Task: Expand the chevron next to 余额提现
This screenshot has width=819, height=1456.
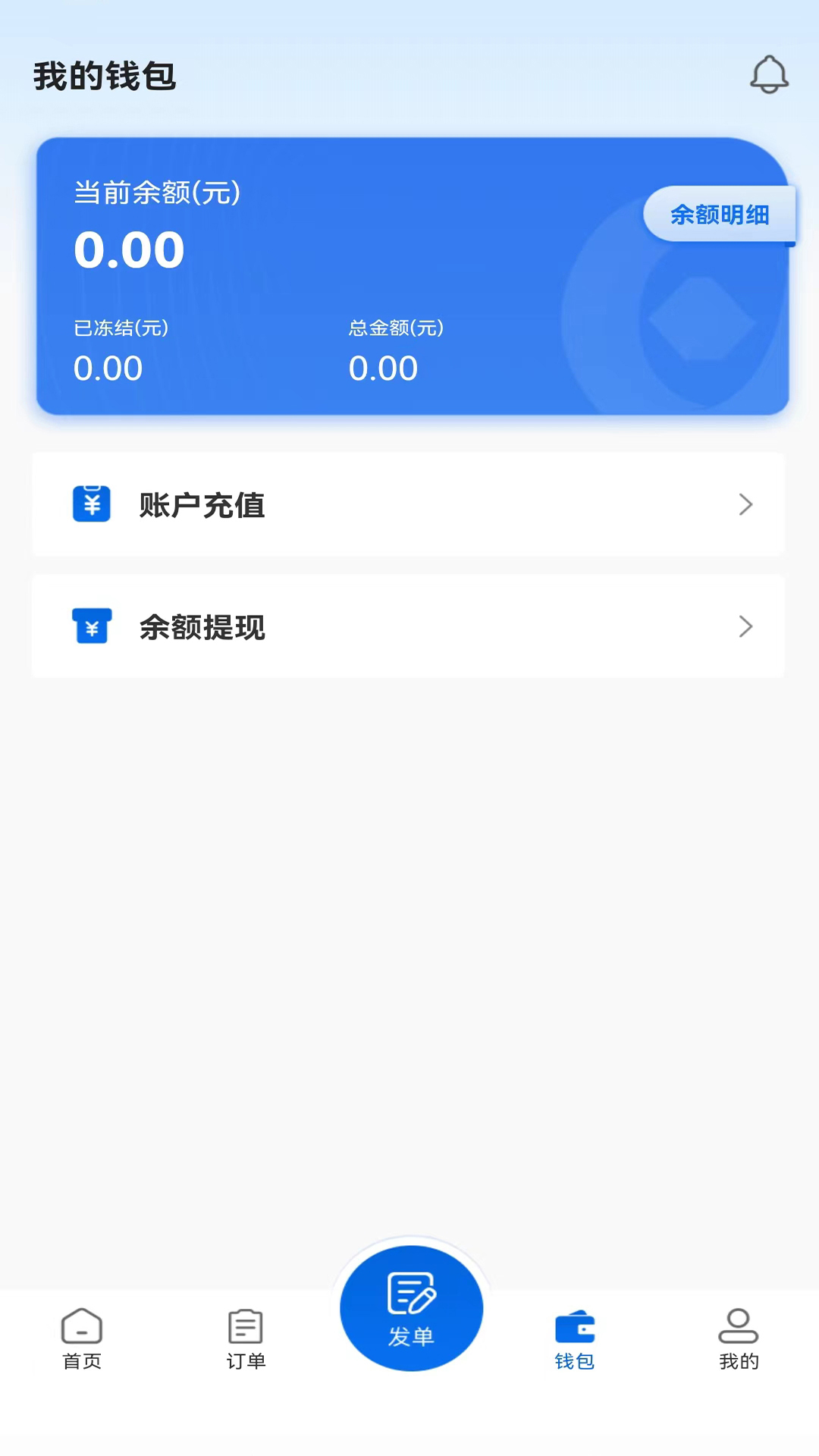Action: coord(745,627)
